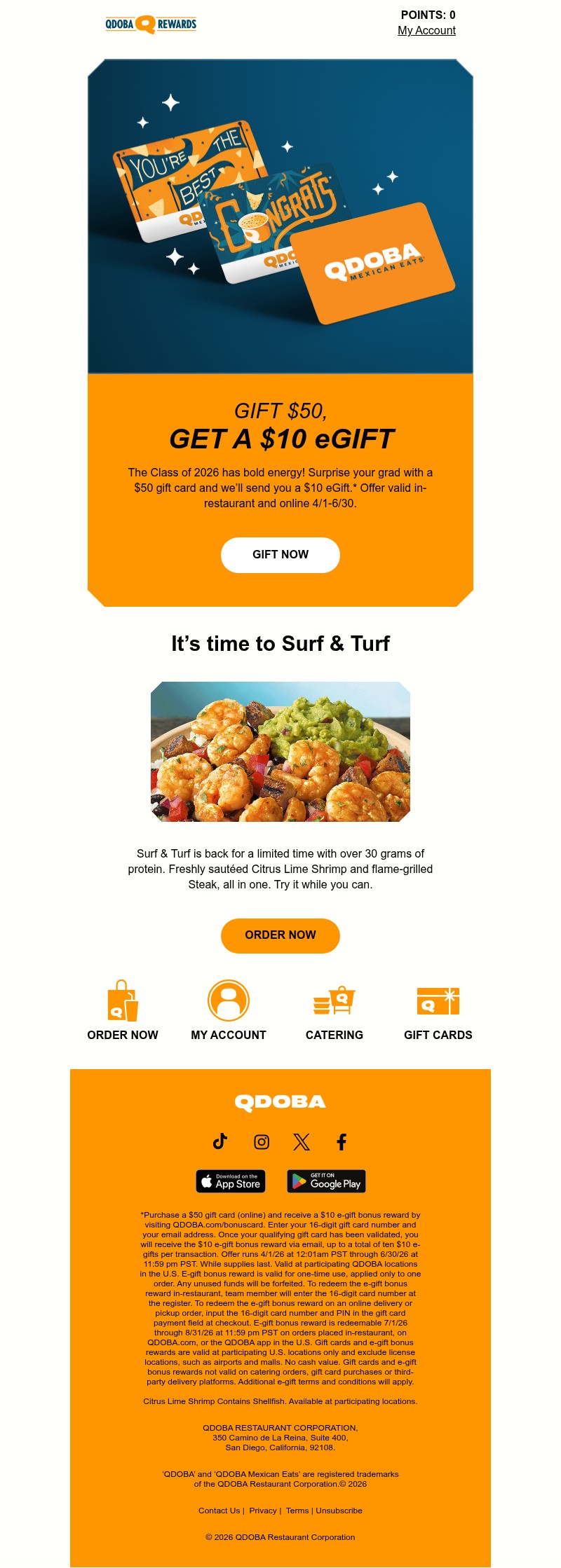Open the My Account link at the top
The image size is (561, 1568).
click(426, 30)
